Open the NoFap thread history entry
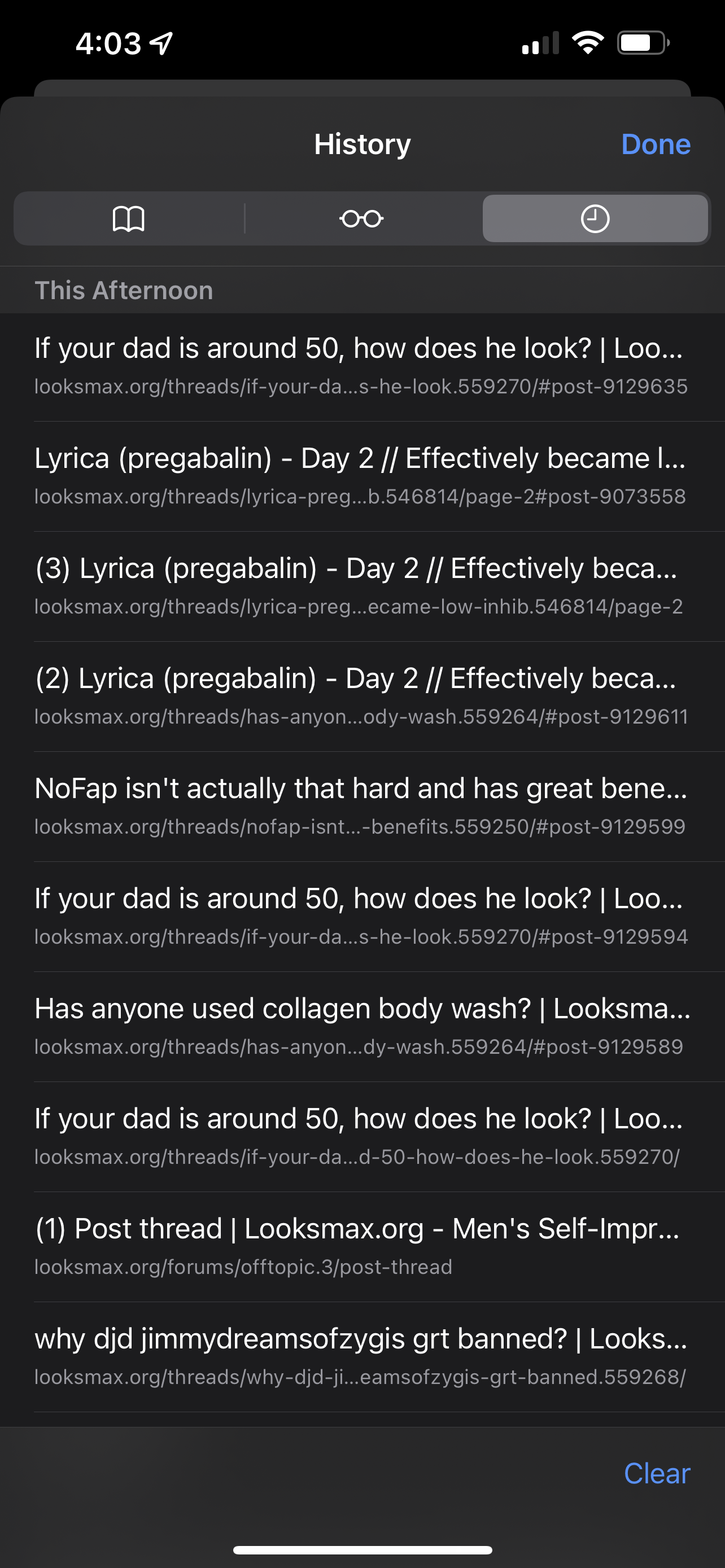 [x=361, y=807]
